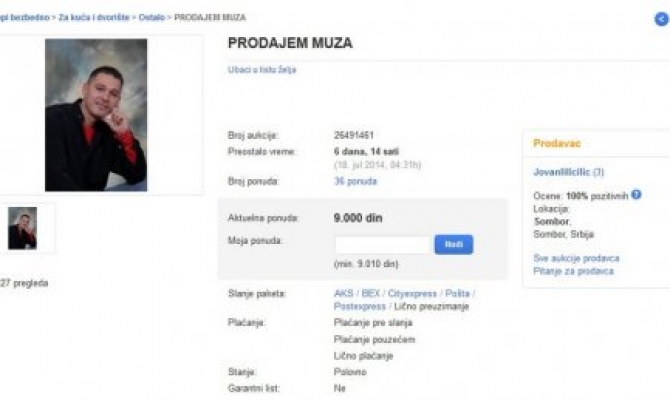Open seller Jovanlilicilic's profile
The image size is (670, 400).
pyautogui.click(x=562, y=172)
